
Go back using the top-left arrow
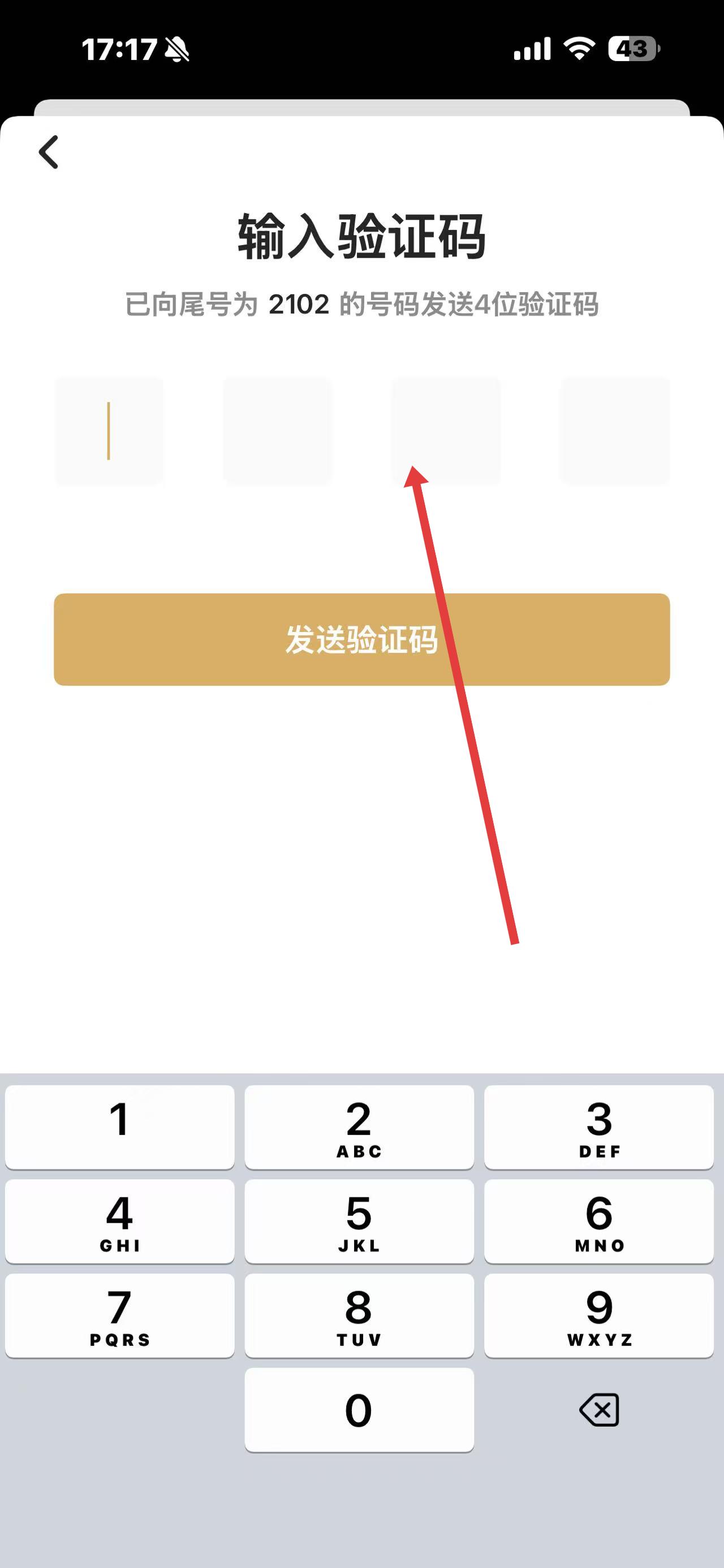(49, 151)
